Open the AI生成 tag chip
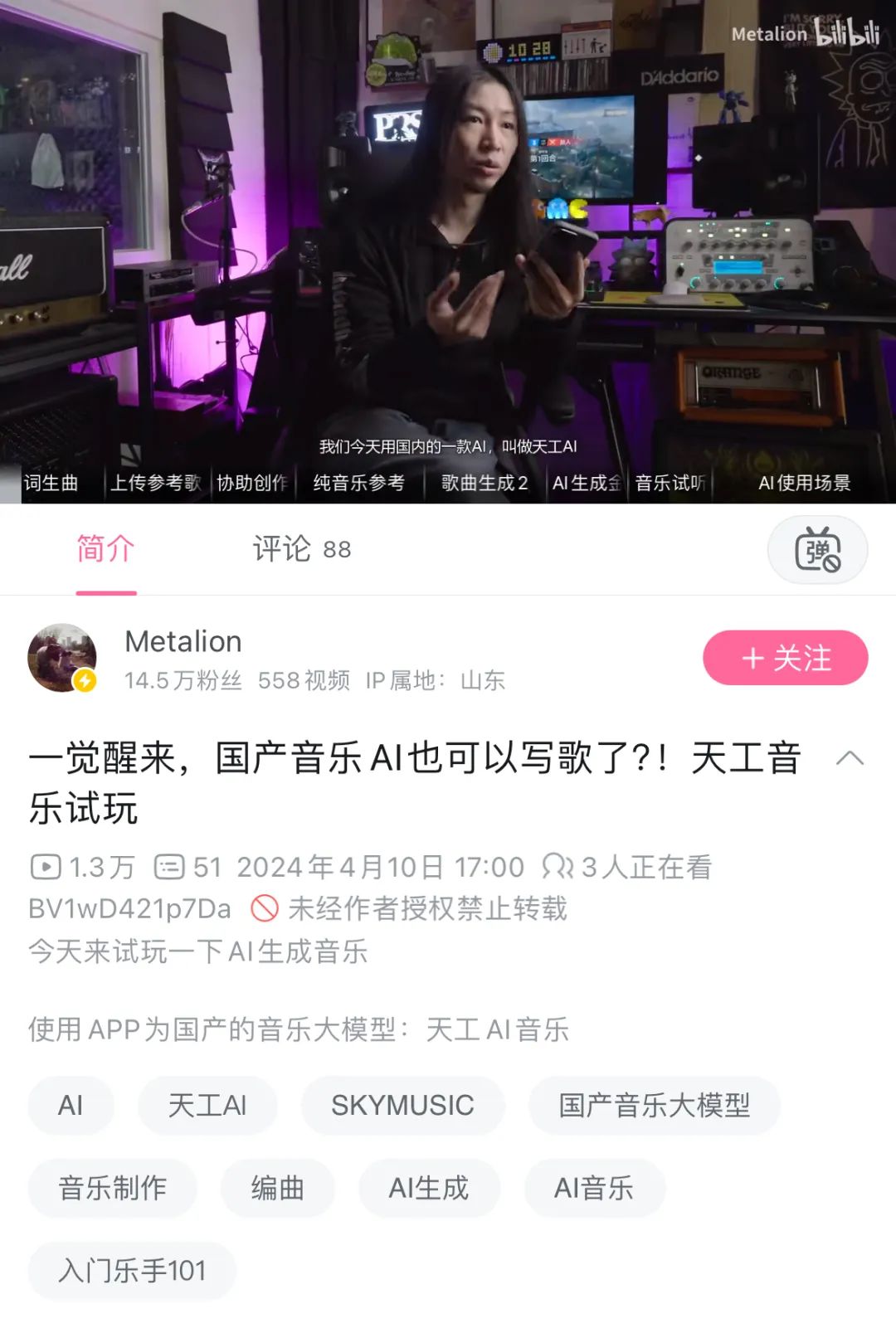896x1333 pixels. coord(429,1188)
